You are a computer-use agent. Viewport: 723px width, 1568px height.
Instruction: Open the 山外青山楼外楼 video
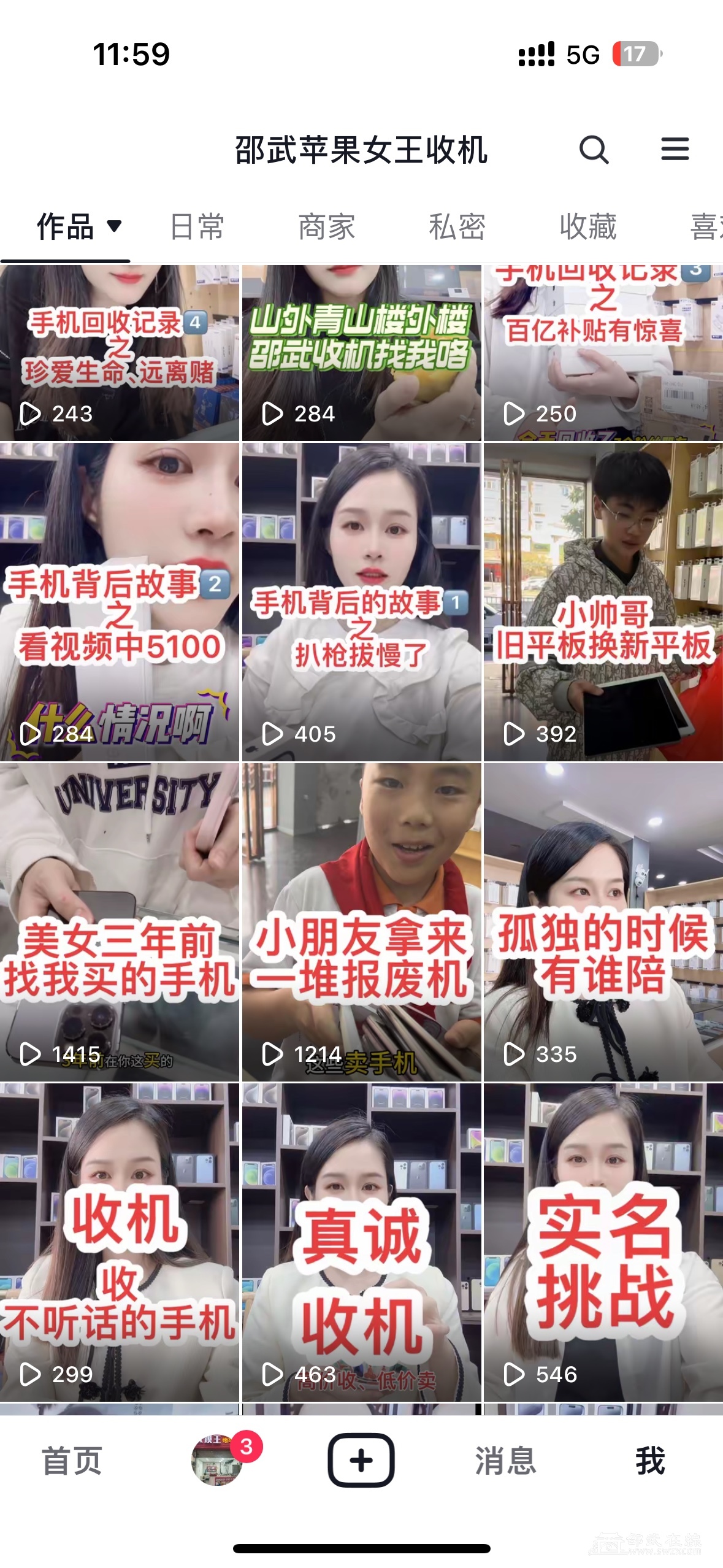[x=361, y=353]
